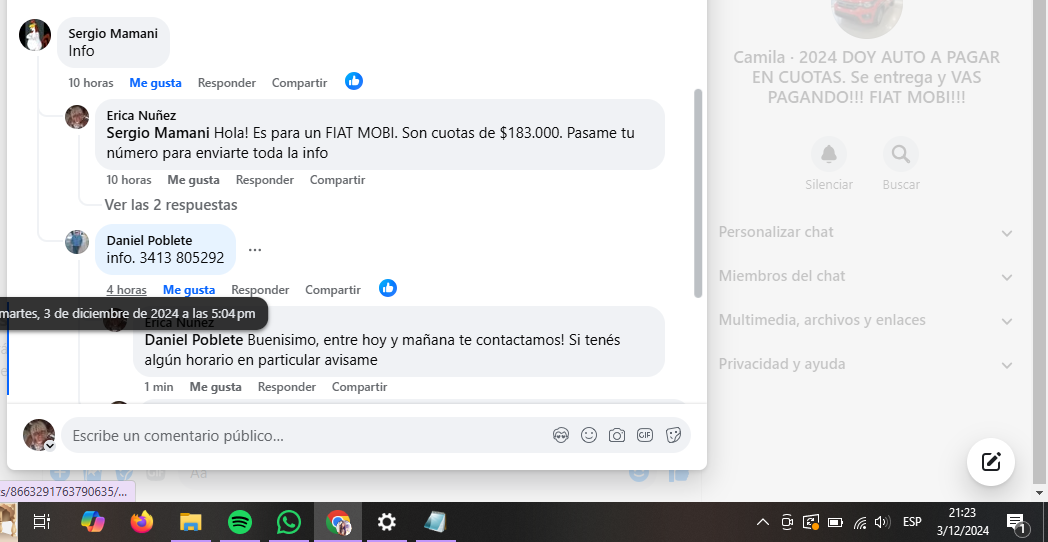Screen dimensions: 1048x542
Task: Reply to Sergio Mamani's comment
Action: point(226,83)
